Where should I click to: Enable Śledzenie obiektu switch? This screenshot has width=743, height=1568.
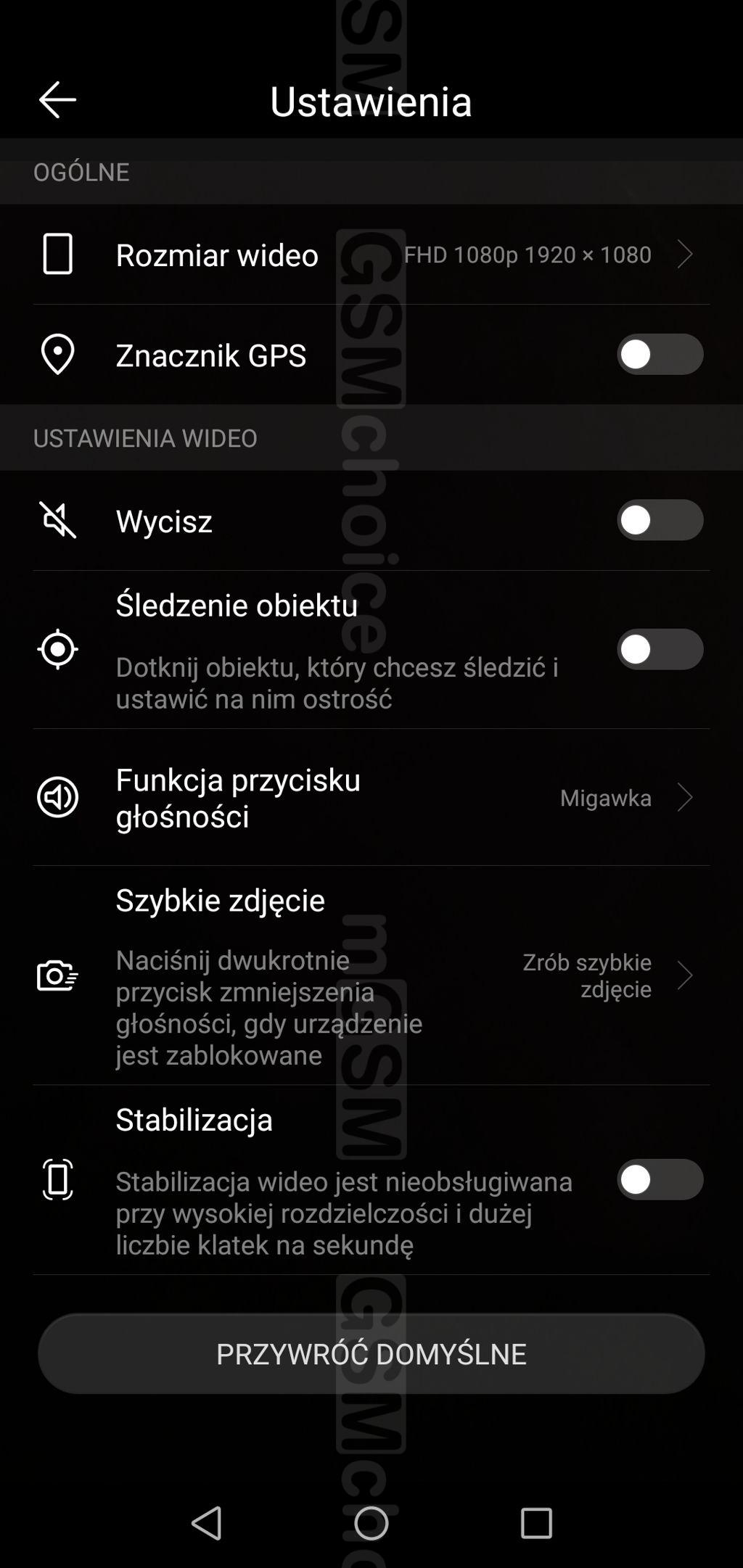(660, 649)
